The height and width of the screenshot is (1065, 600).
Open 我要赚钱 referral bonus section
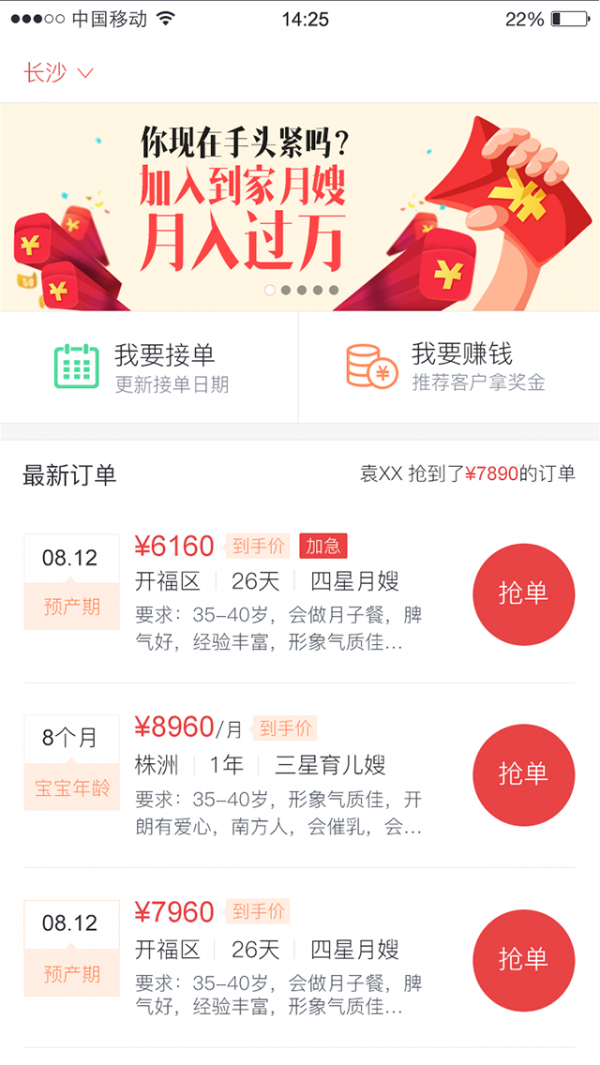pyautogui.click(x=448, y=367)
